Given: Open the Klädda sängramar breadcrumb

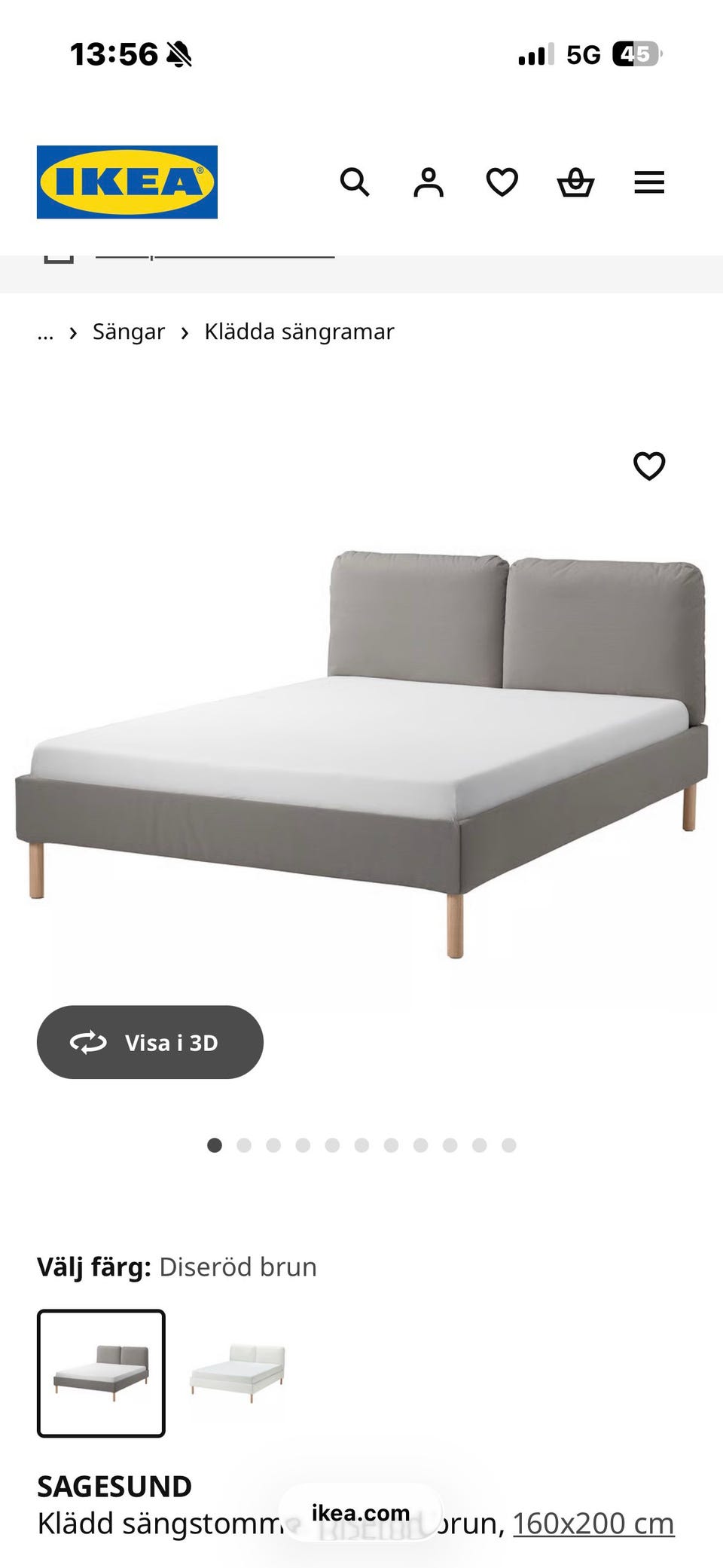Looking at the screenshot, I should (x=299, y=332).
